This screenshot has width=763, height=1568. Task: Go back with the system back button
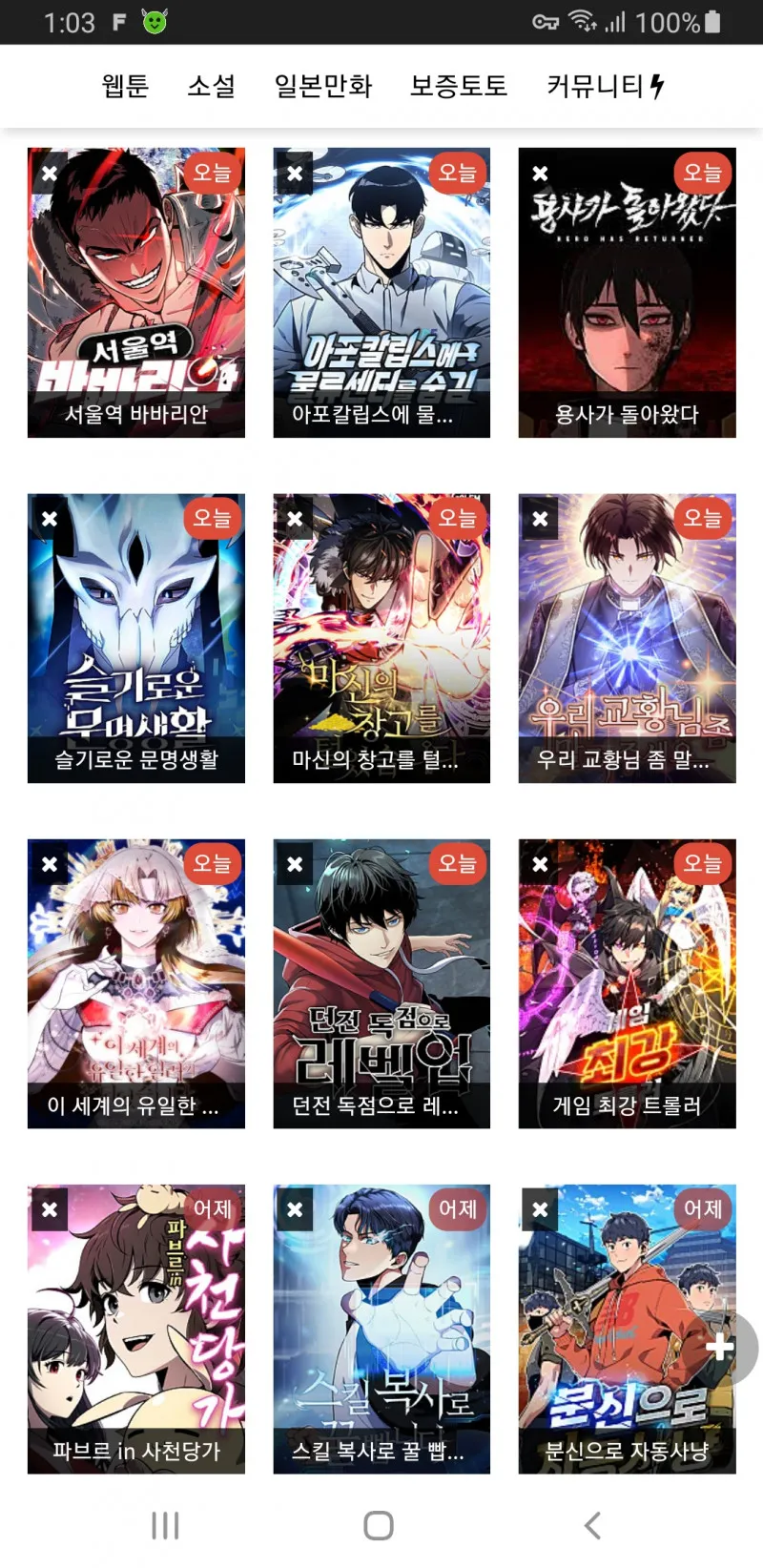(592, 1525)
